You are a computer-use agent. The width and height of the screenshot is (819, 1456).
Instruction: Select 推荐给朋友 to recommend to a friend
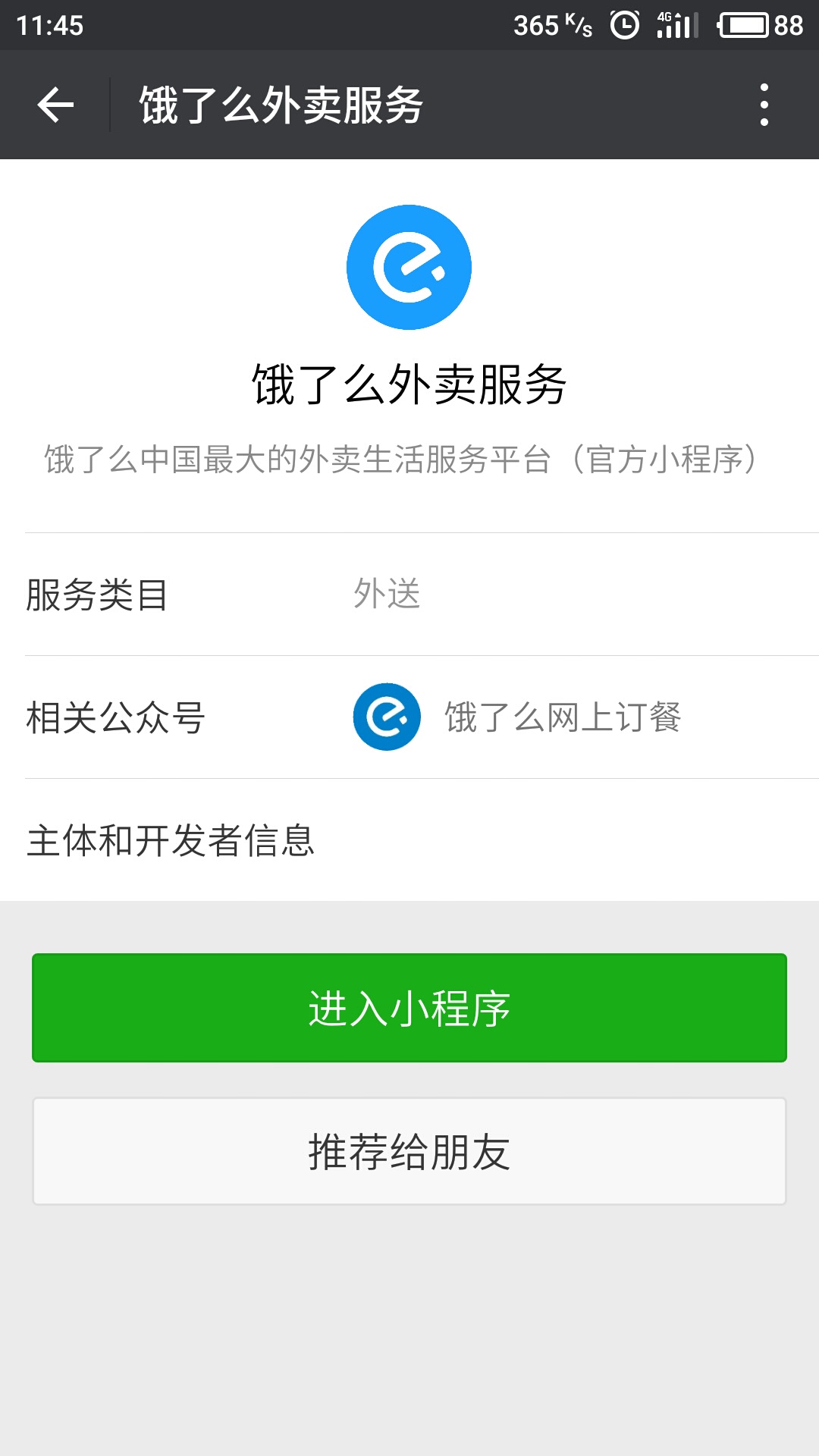[409, 1151]
